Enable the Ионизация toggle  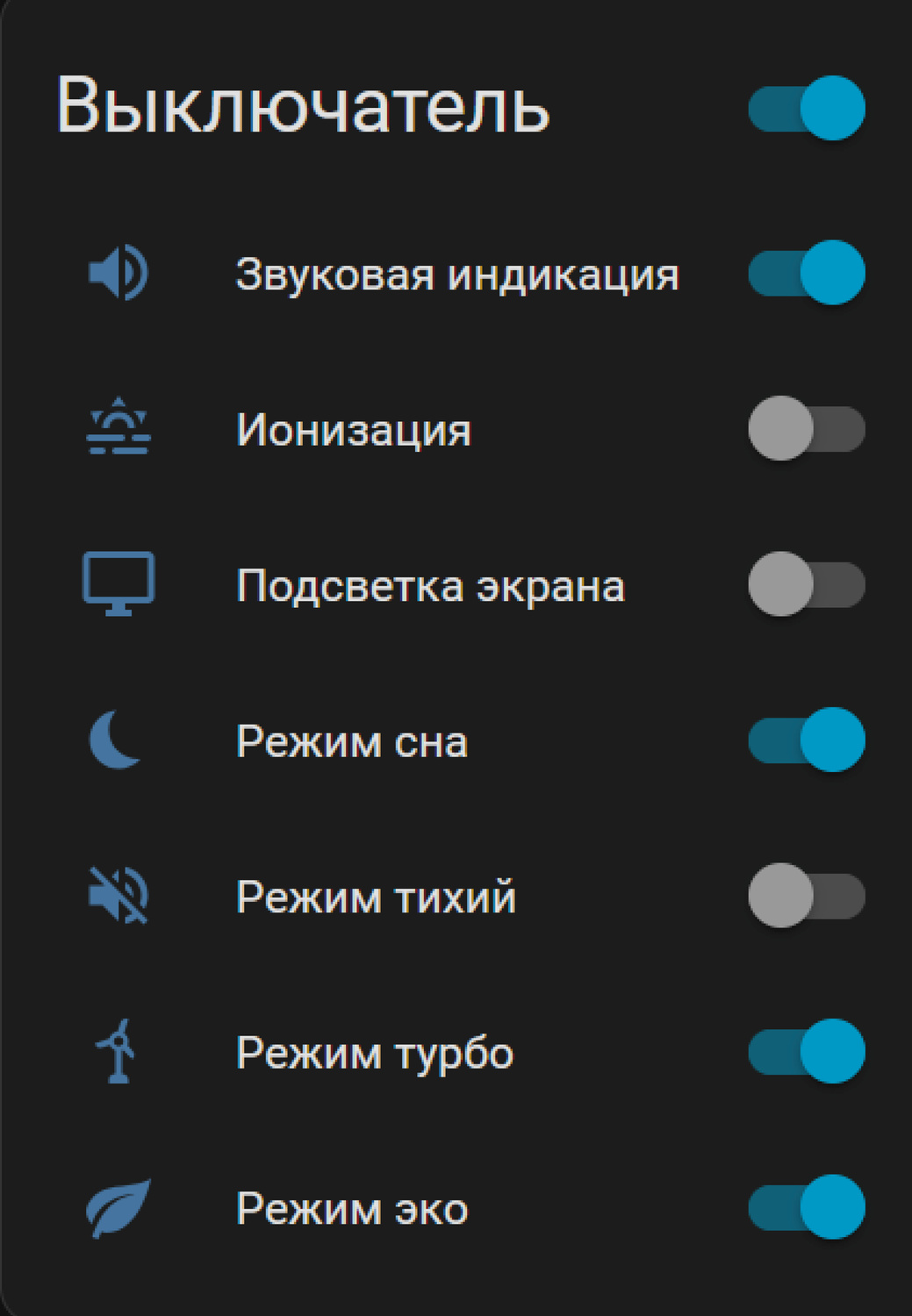pyautogui.click(x=805, y=429)
